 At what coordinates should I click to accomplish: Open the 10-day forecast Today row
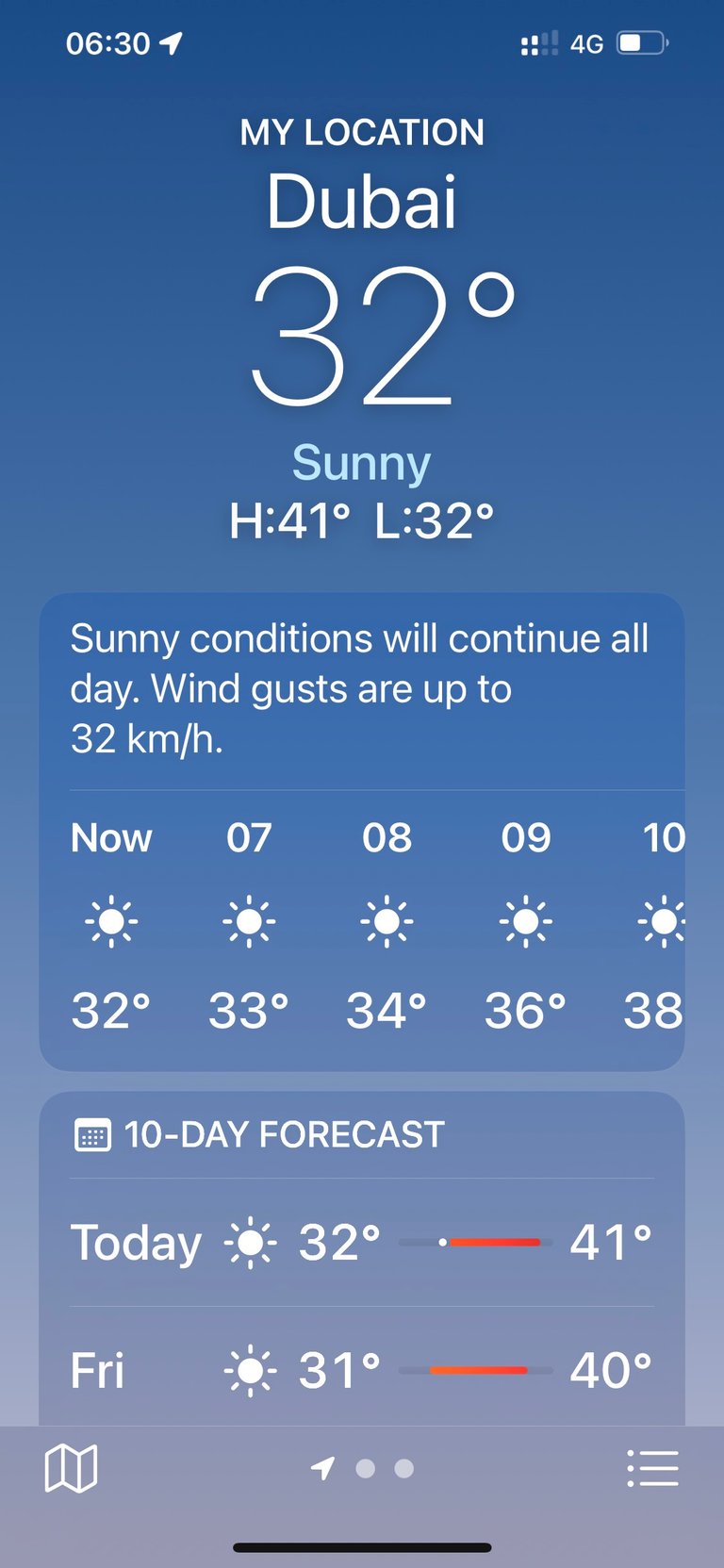[362, 1243]
